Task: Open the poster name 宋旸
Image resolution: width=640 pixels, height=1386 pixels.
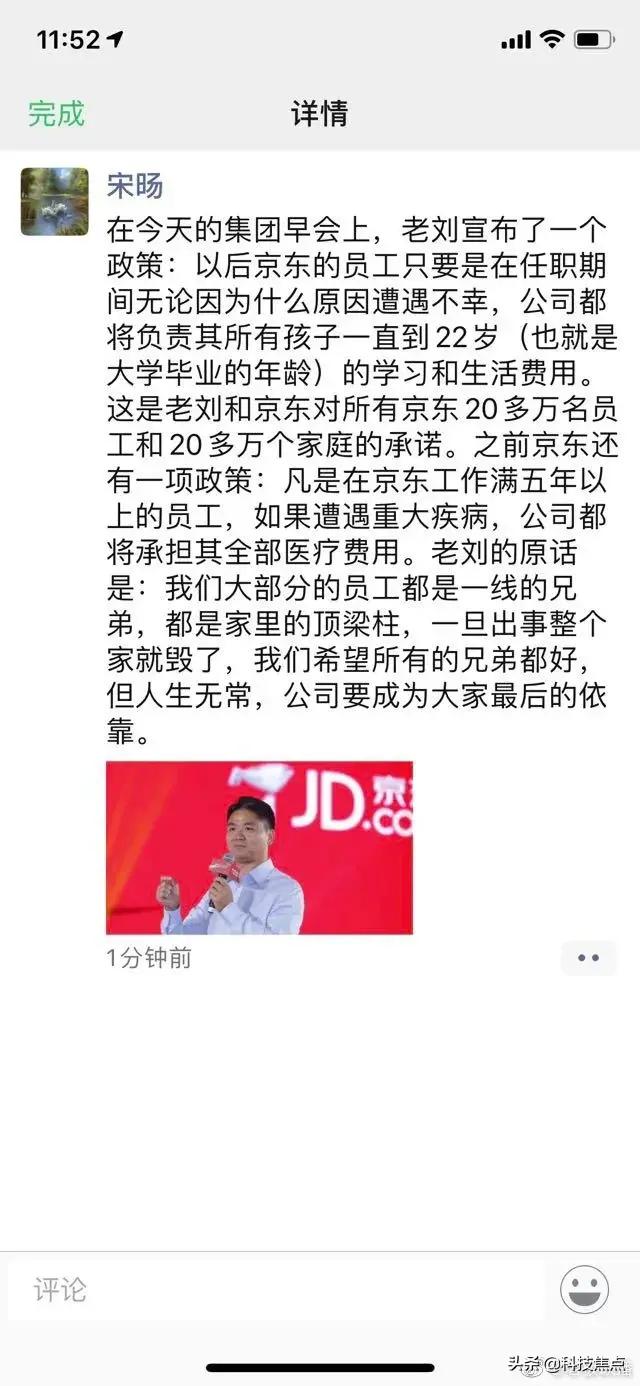Action: tap(135, 186)
